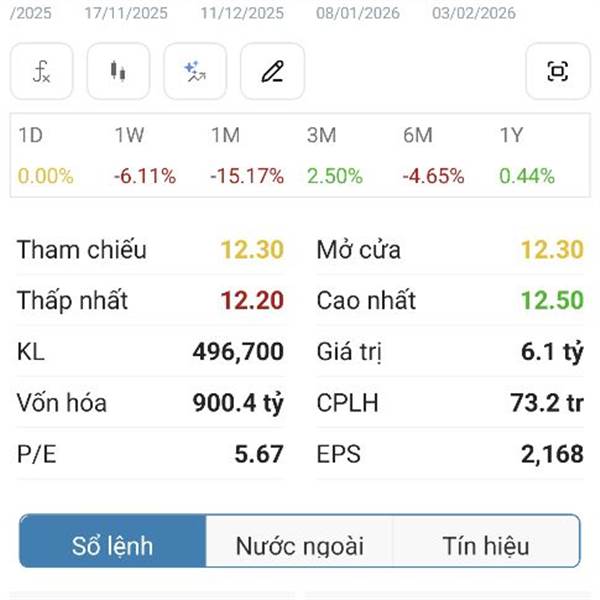
Task: Expand the chart to fullscreen
Action: point(557,72)
